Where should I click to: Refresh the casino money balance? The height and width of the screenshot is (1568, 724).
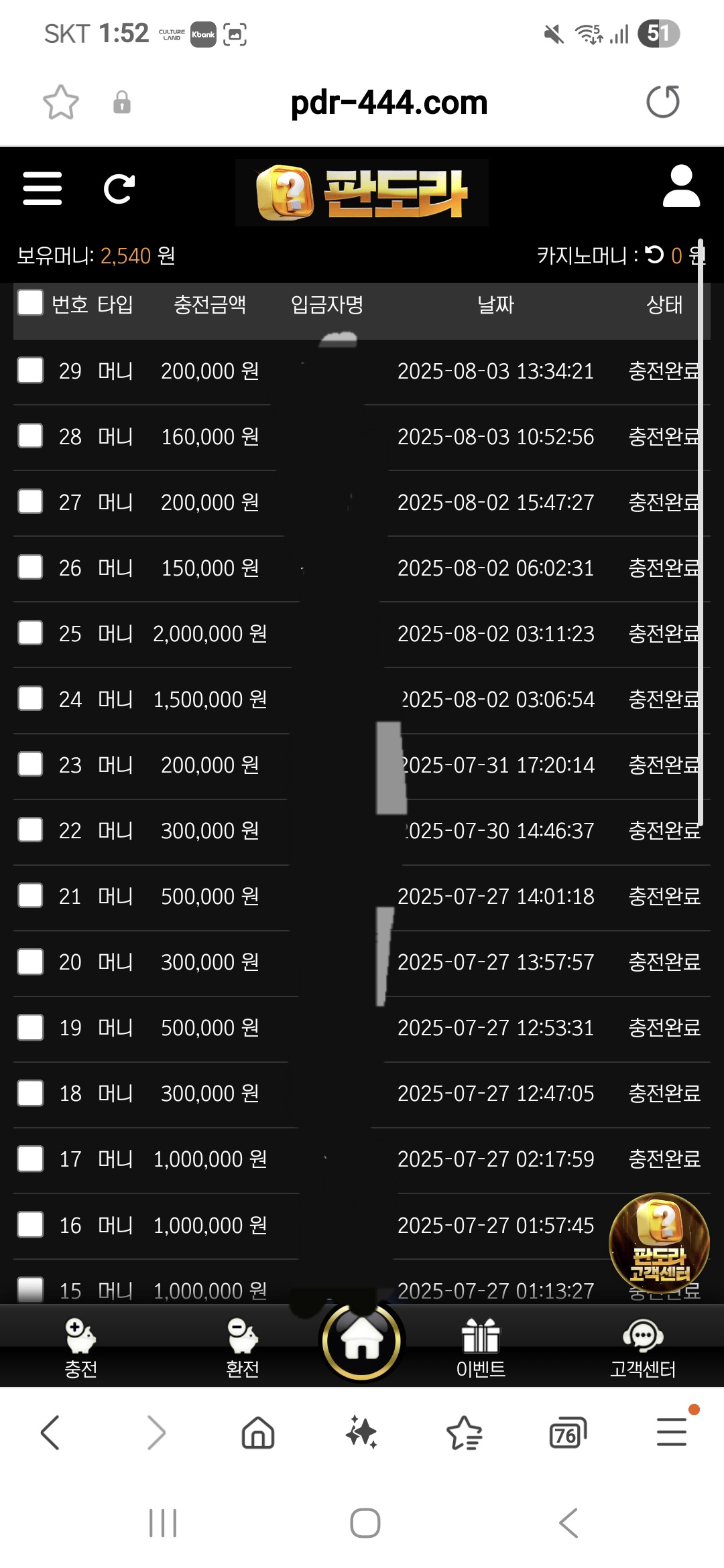coord(654,255)
